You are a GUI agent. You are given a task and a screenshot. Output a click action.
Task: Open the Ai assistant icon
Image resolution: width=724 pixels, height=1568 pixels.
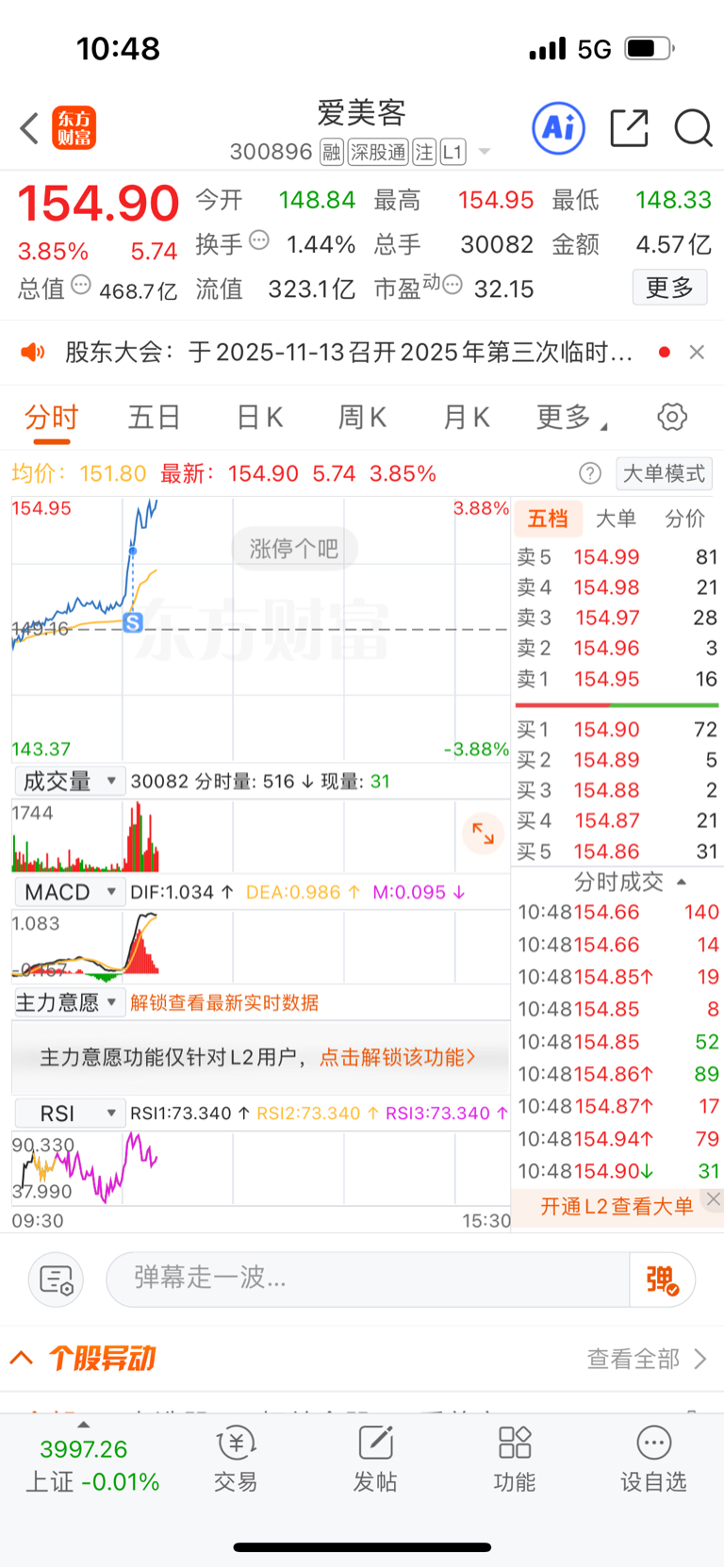tap(558, 128)
